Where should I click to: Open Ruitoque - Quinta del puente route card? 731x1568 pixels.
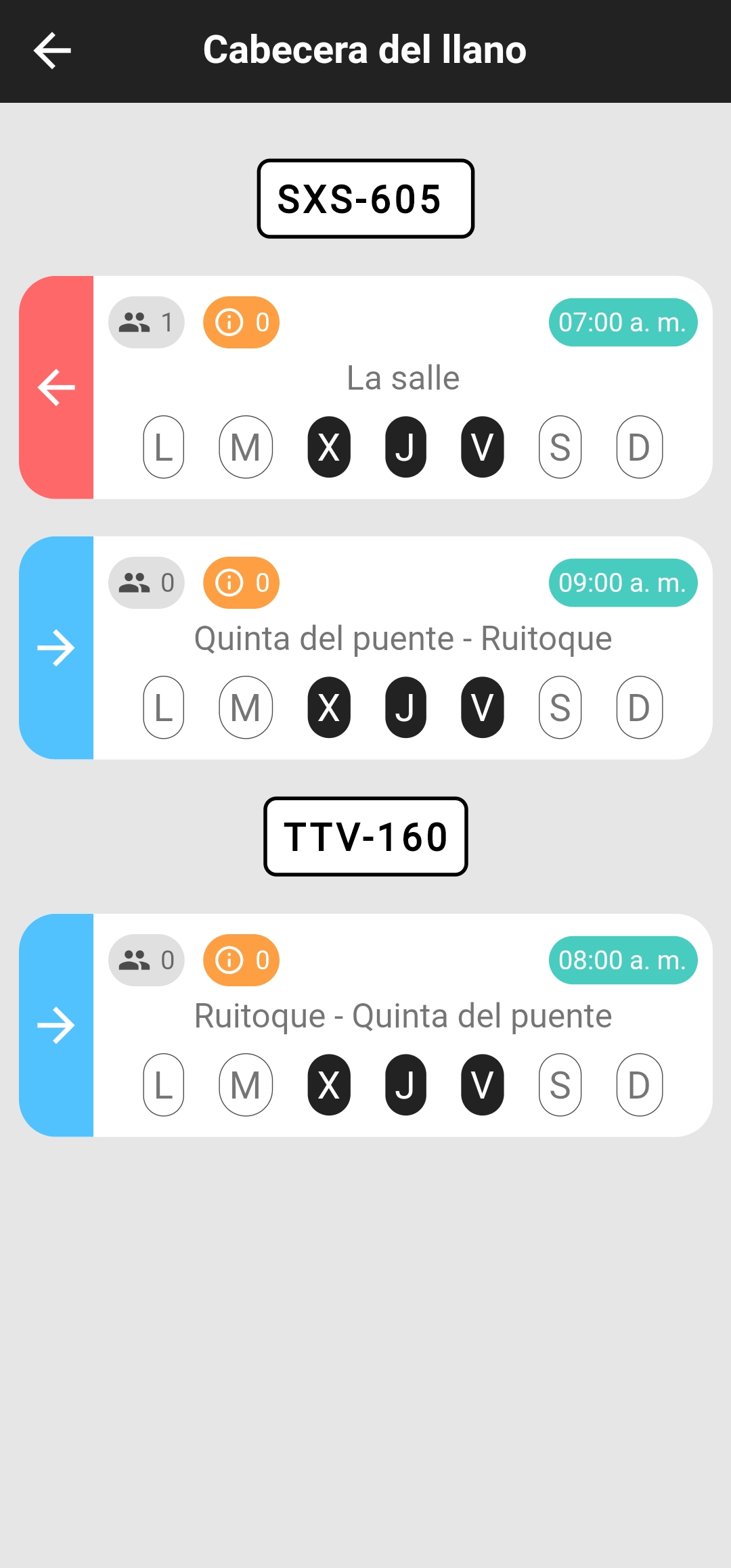click(403, 1016)
